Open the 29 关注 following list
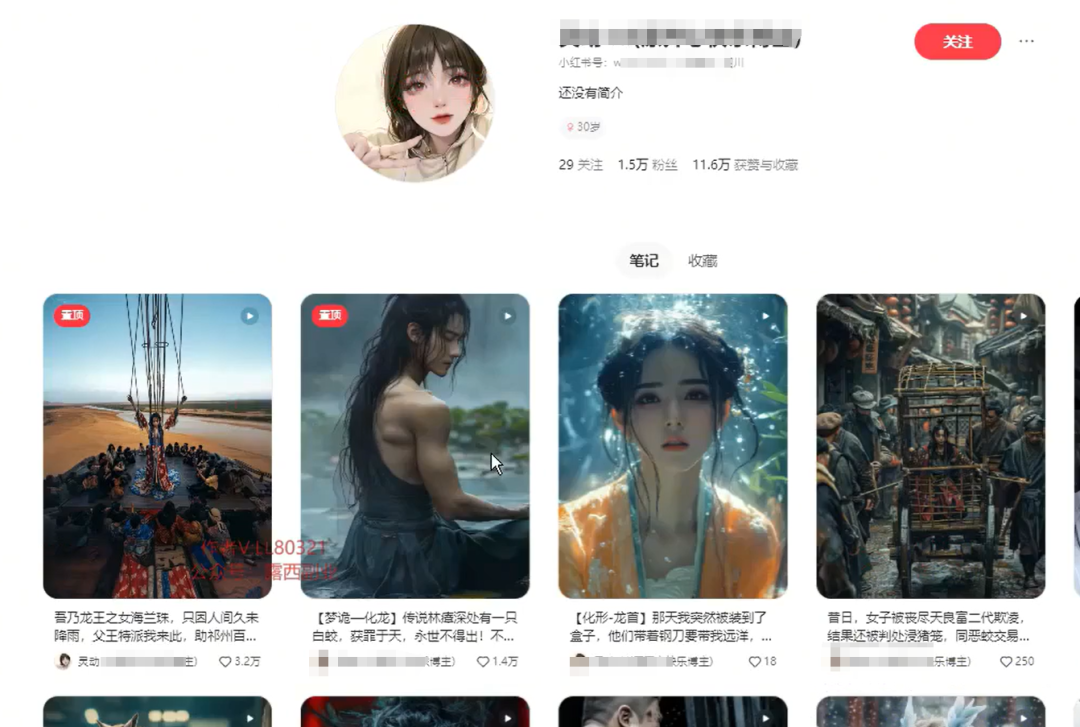This screenshot has height=727, width=1080. click(580, 165)
